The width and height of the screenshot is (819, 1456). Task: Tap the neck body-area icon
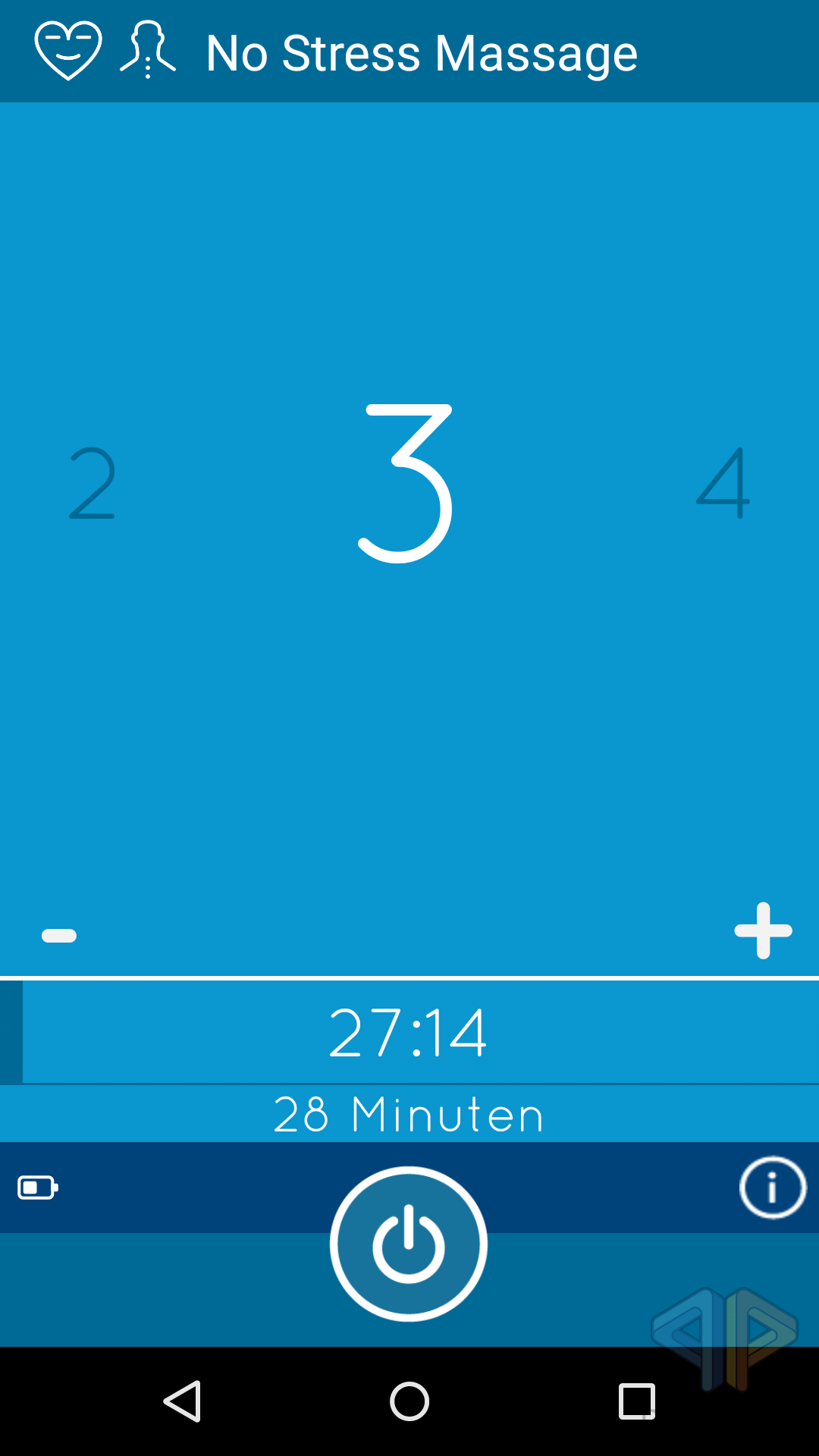click(148, 50)
